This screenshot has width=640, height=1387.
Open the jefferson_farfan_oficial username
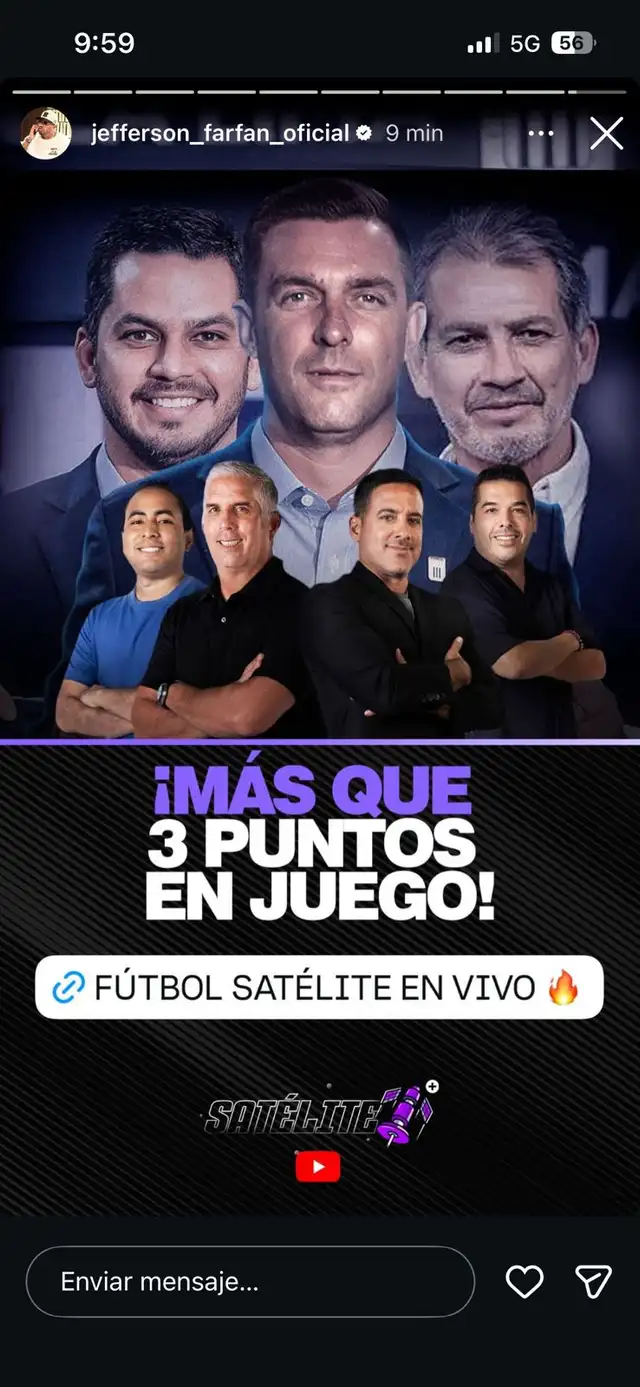220,133
